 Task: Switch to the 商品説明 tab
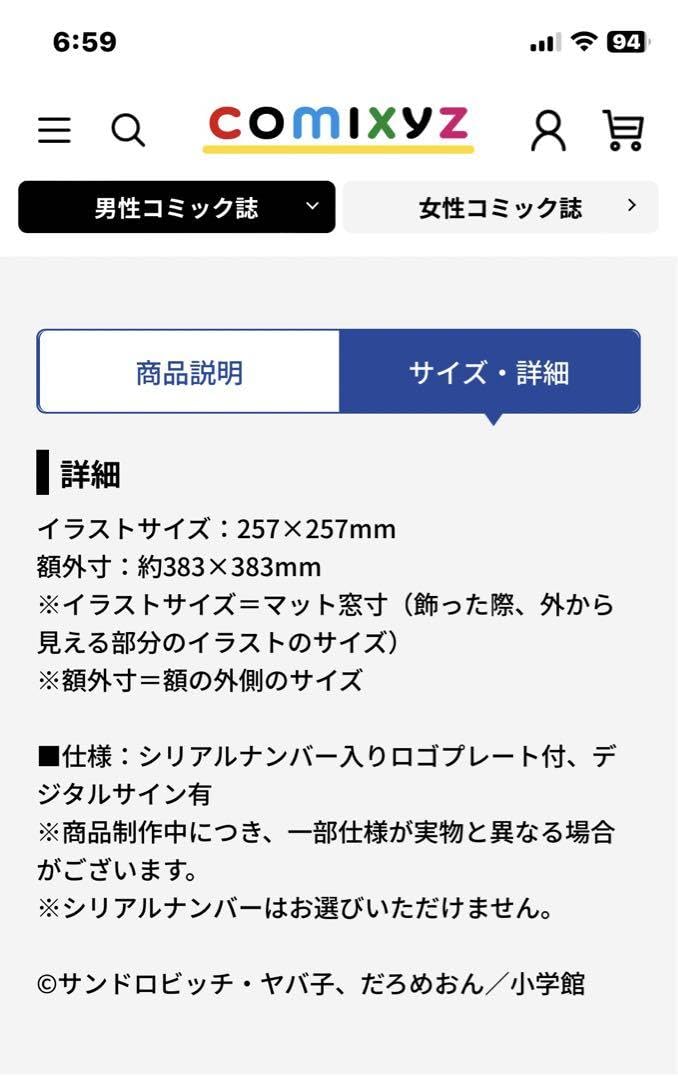[189, 372]
